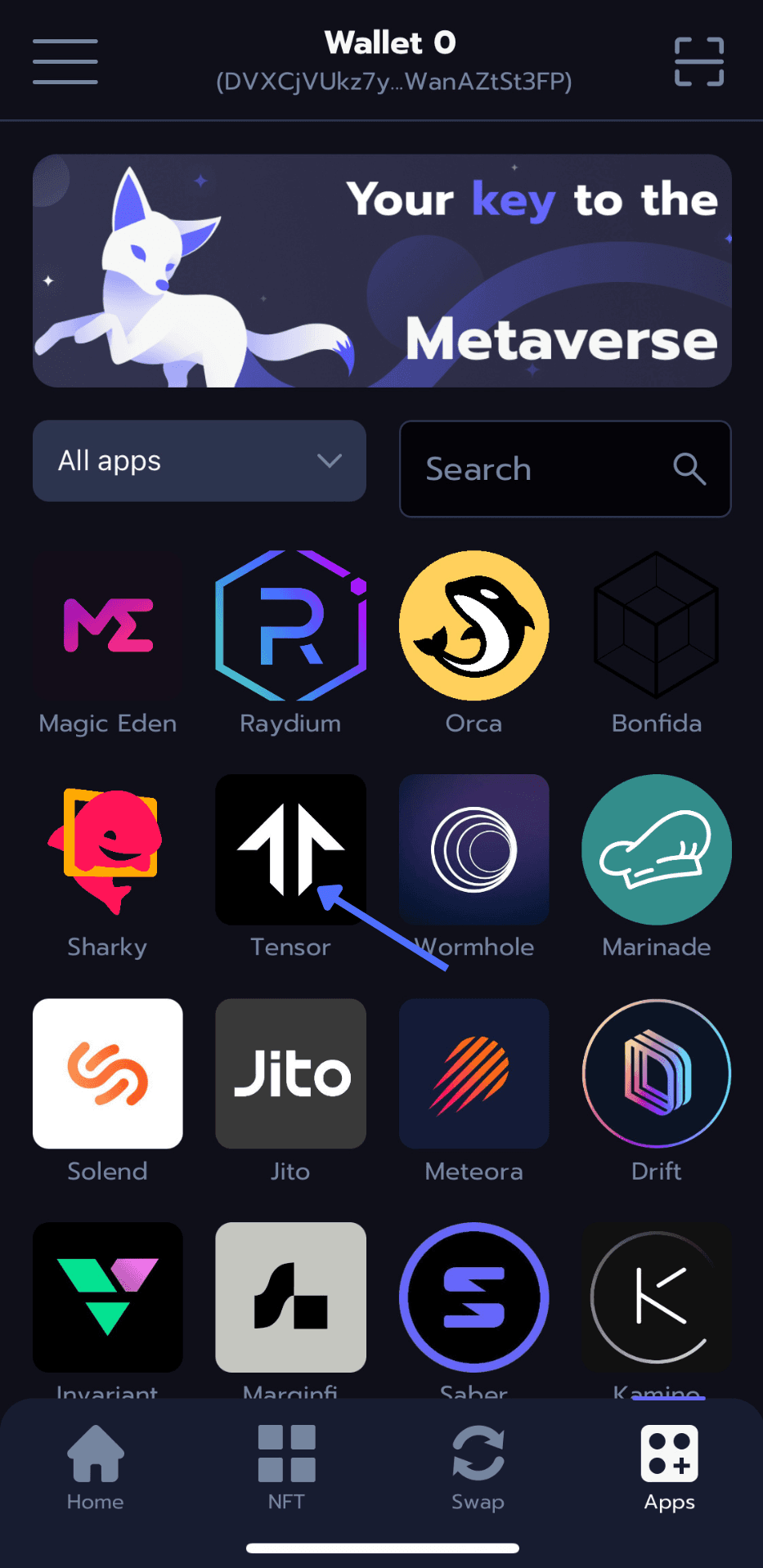Open the QR code scanner
Image resolution: width=763 pixels, height=1568 pixels.
[x=698, y=61]
